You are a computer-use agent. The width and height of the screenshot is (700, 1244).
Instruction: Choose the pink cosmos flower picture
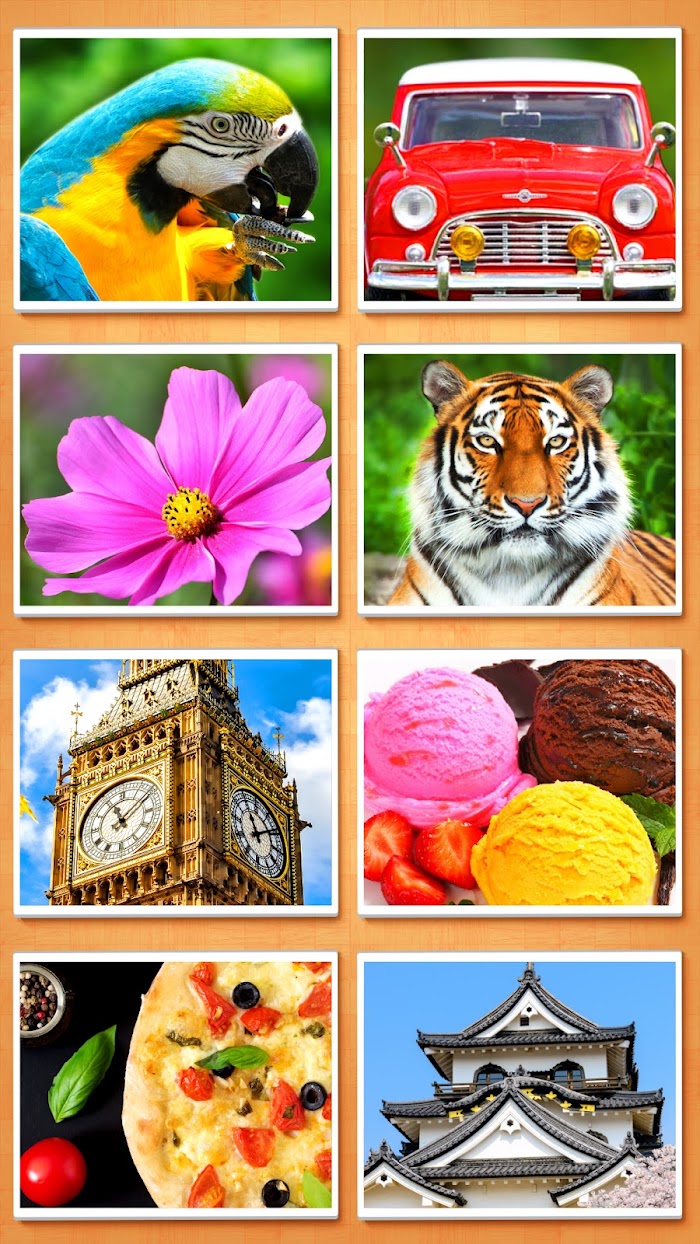pos(176,479)
